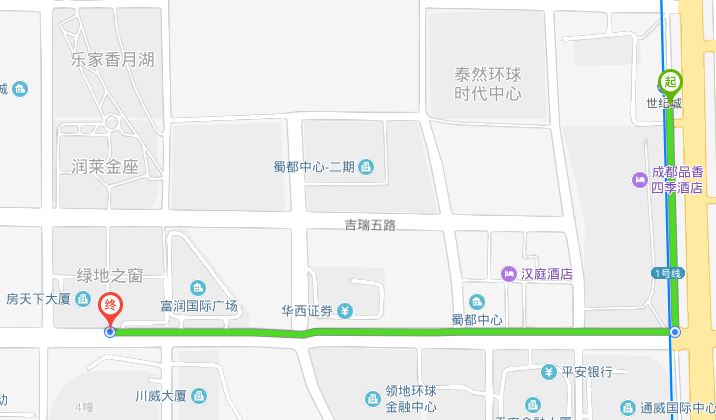Select the 平安银行 bank marker
Viewport: 716px width, 420px height.
click(x=549, y=372)
